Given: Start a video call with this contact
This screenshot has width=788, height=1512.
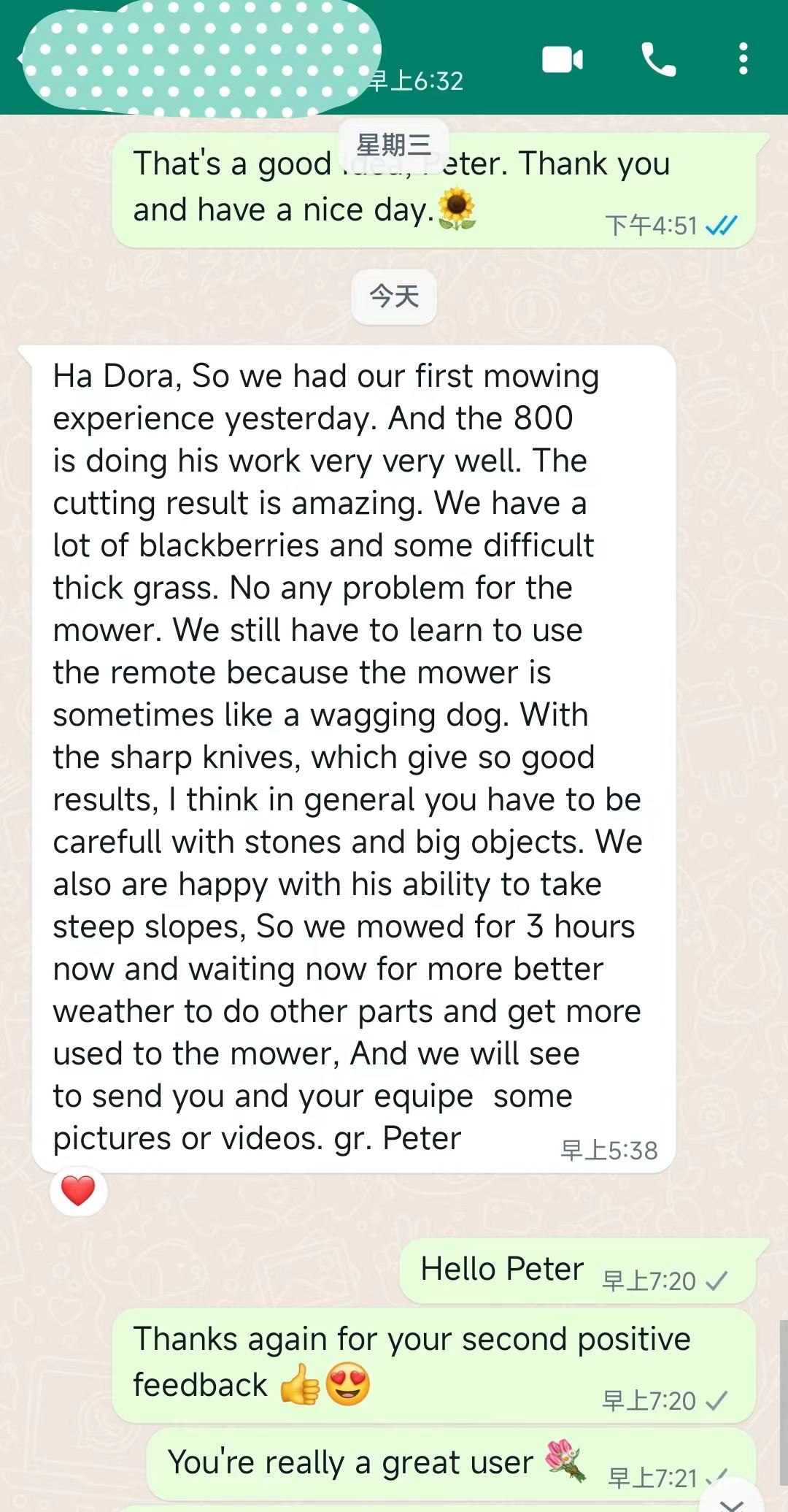Looking at the screenshot, I should click(563, 60).
